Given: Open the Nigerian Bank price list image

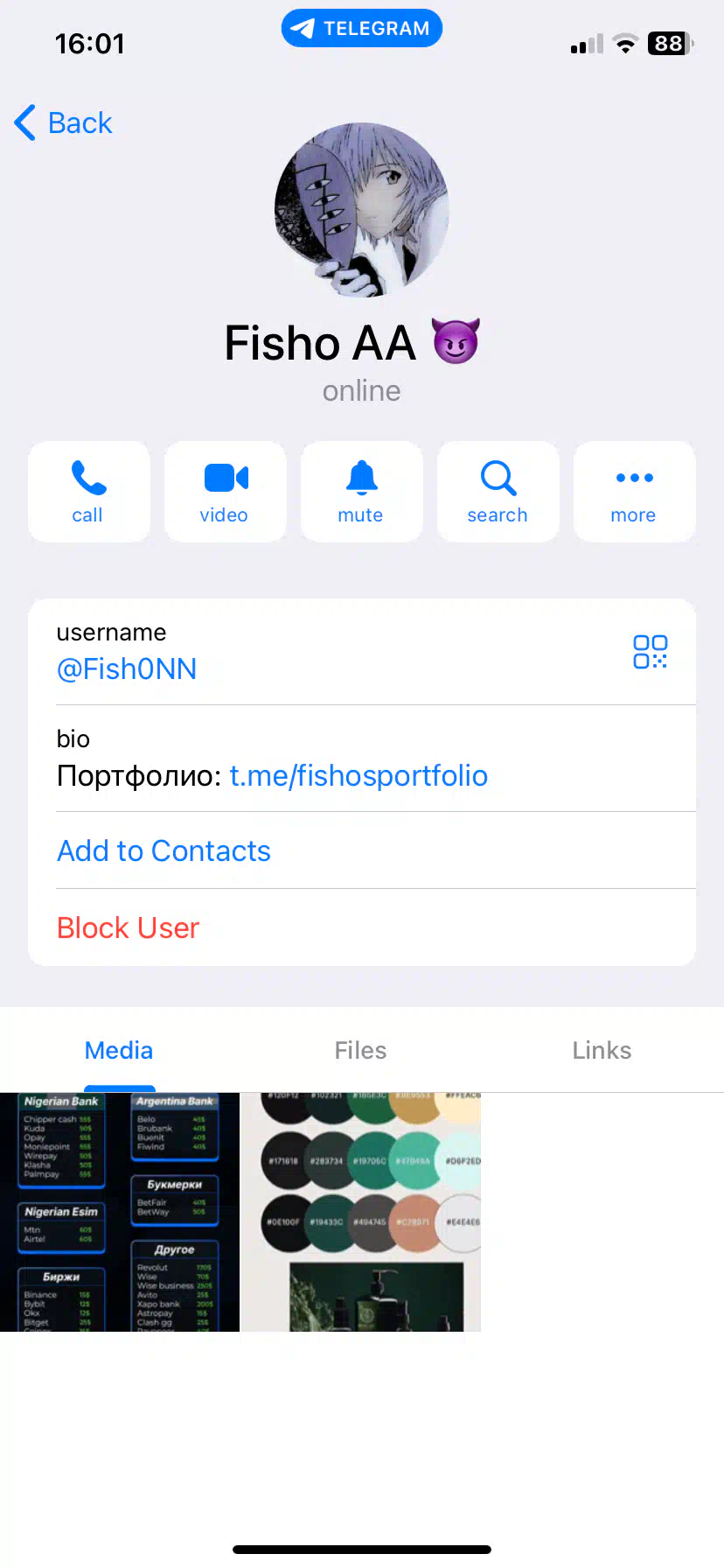Looking at the screenshot, I should [120, 1212].
